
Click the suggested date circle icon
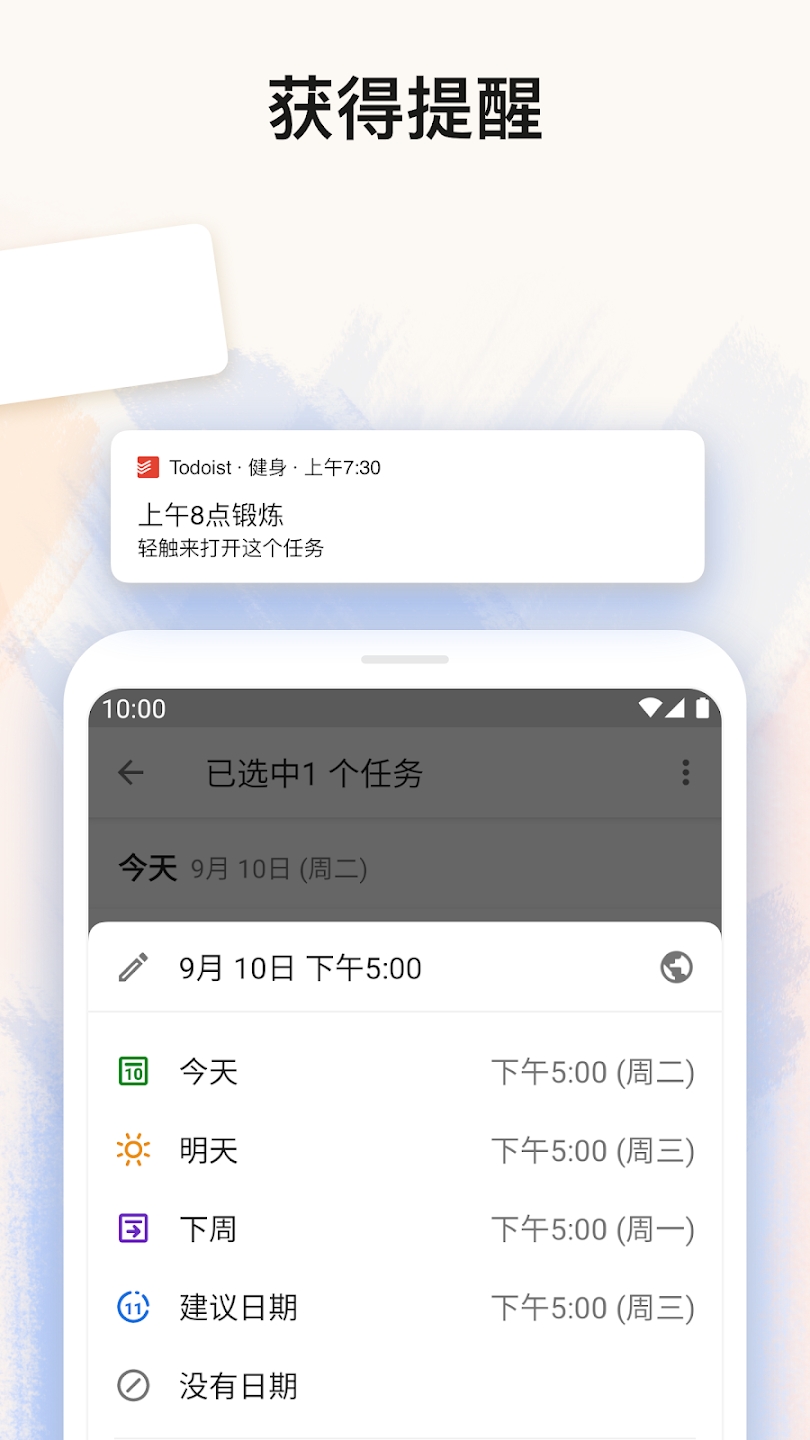click(x=132, y=1307)
